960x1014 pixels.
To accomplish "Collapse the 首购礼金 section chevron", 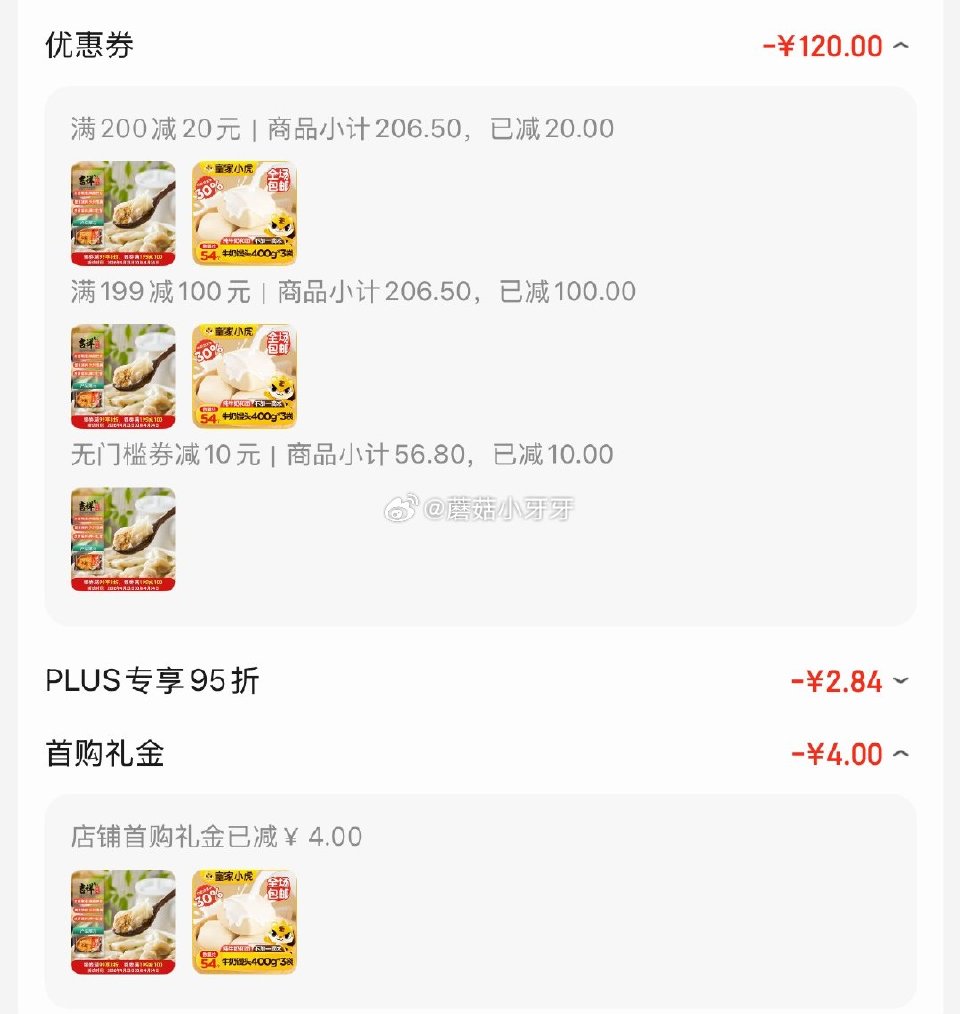I will (901, 754).
